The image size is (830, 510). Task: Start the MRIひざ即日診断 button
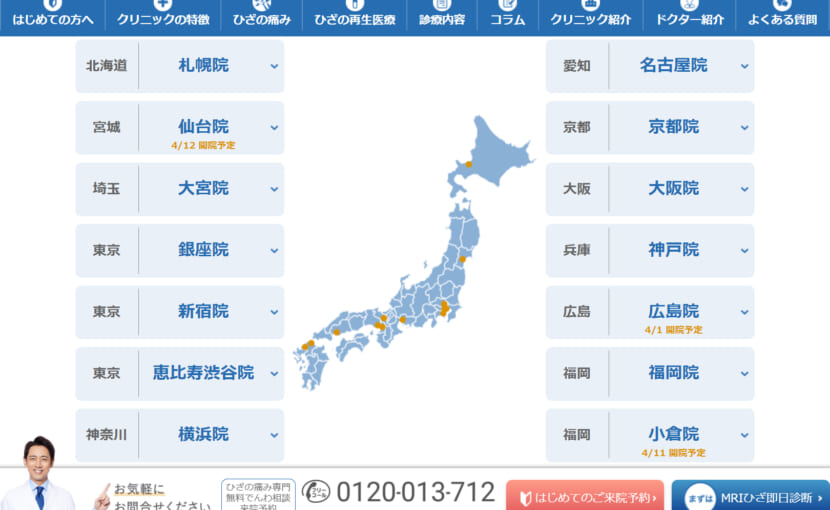[750, 496]
